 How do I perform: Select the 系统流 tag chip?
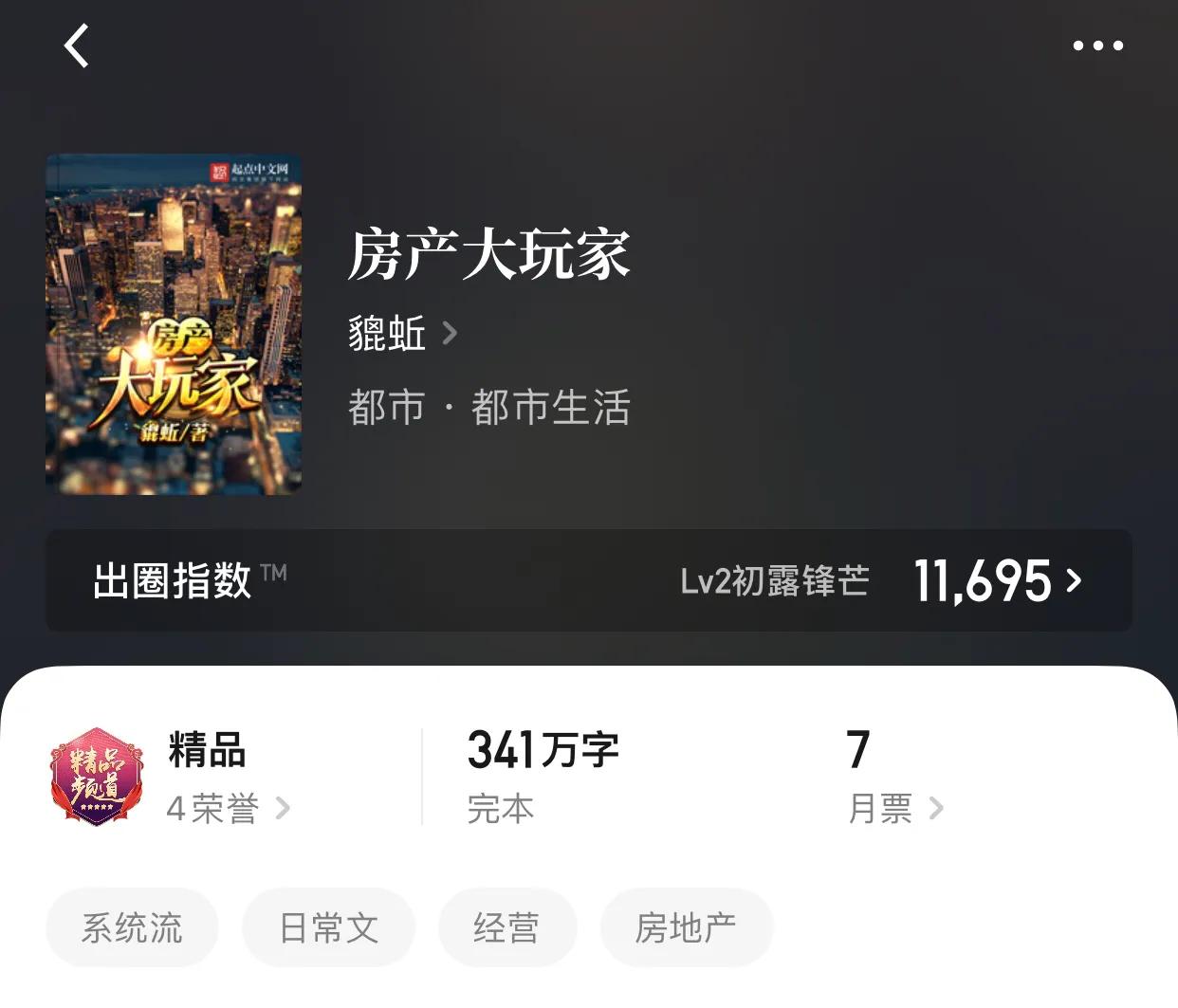tap(132, 927)
